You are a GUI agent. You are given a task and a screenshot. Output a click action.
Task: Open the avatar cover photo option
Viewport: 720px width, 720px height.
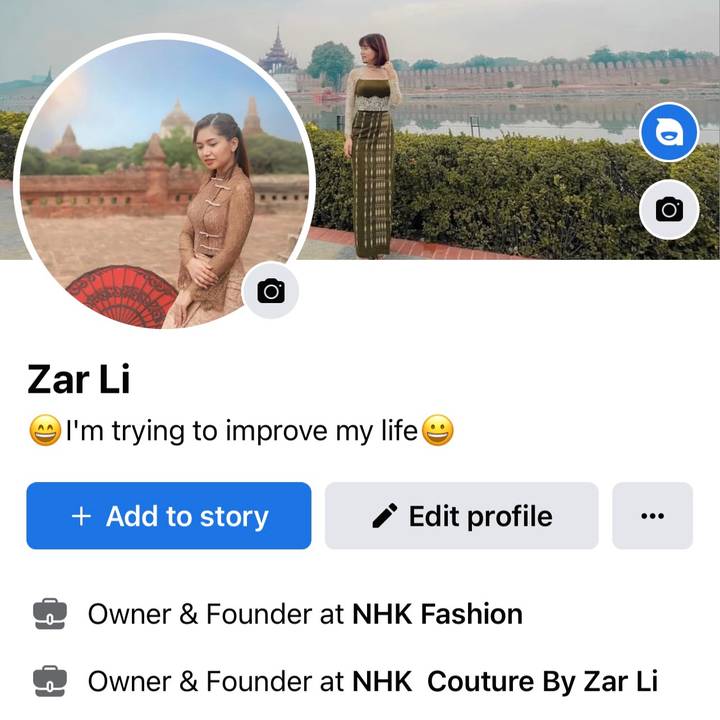(x=668, y=131)
